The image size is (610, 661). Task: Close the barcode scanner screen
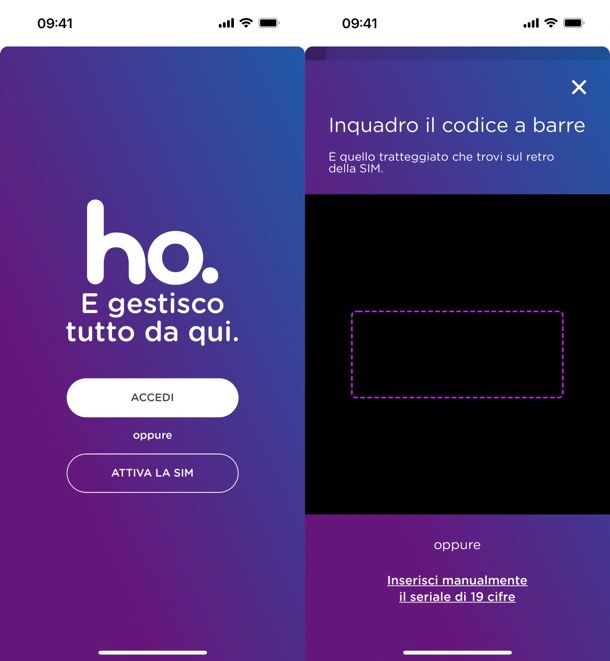[578, 88]
